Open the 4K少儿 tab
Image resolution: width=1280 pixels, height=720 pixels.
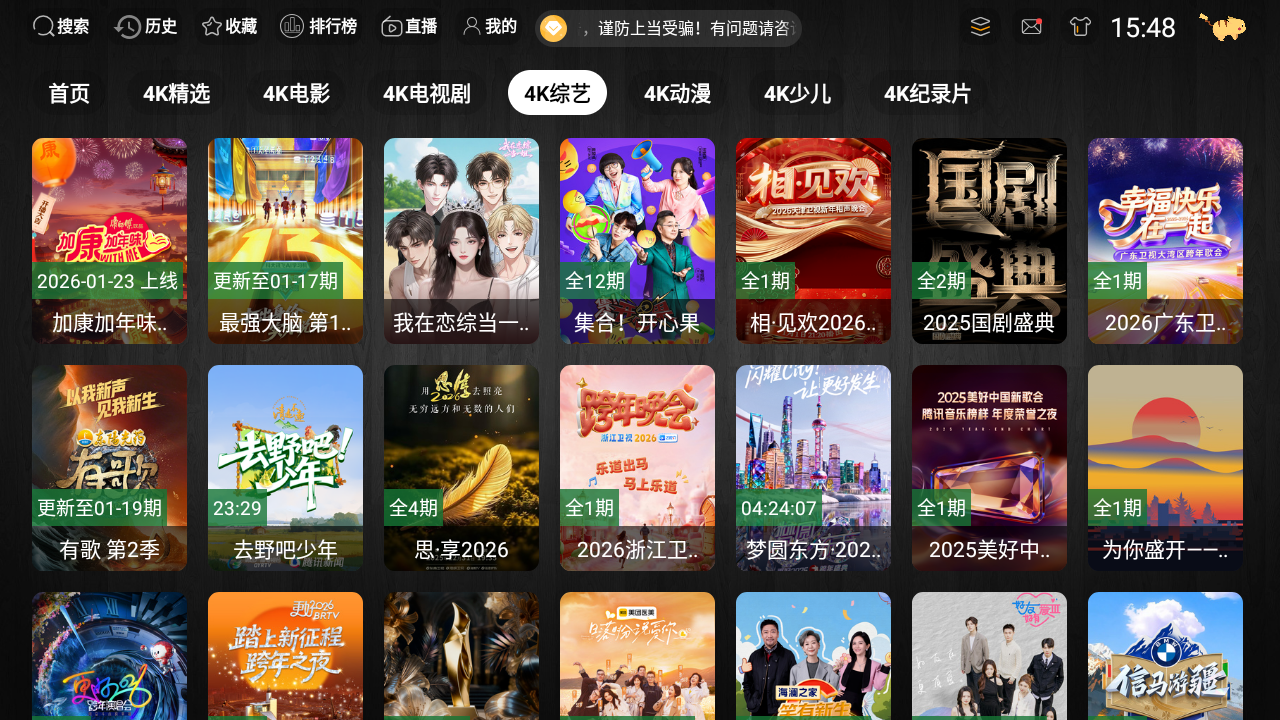tap(797, 93)
